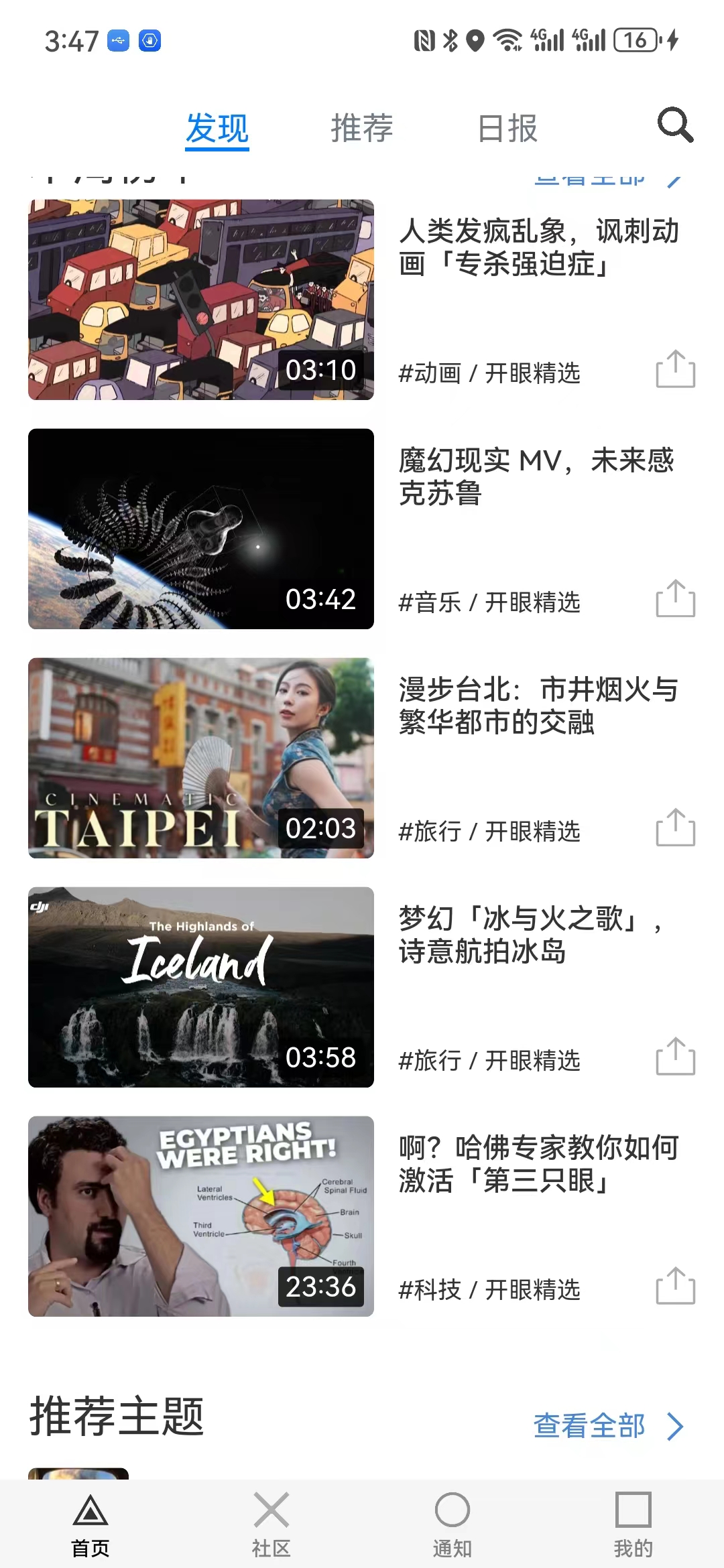This screenshot has width=724, height=1568.
Task: Open the search magnifier icon
Action: tap(674, 125)
